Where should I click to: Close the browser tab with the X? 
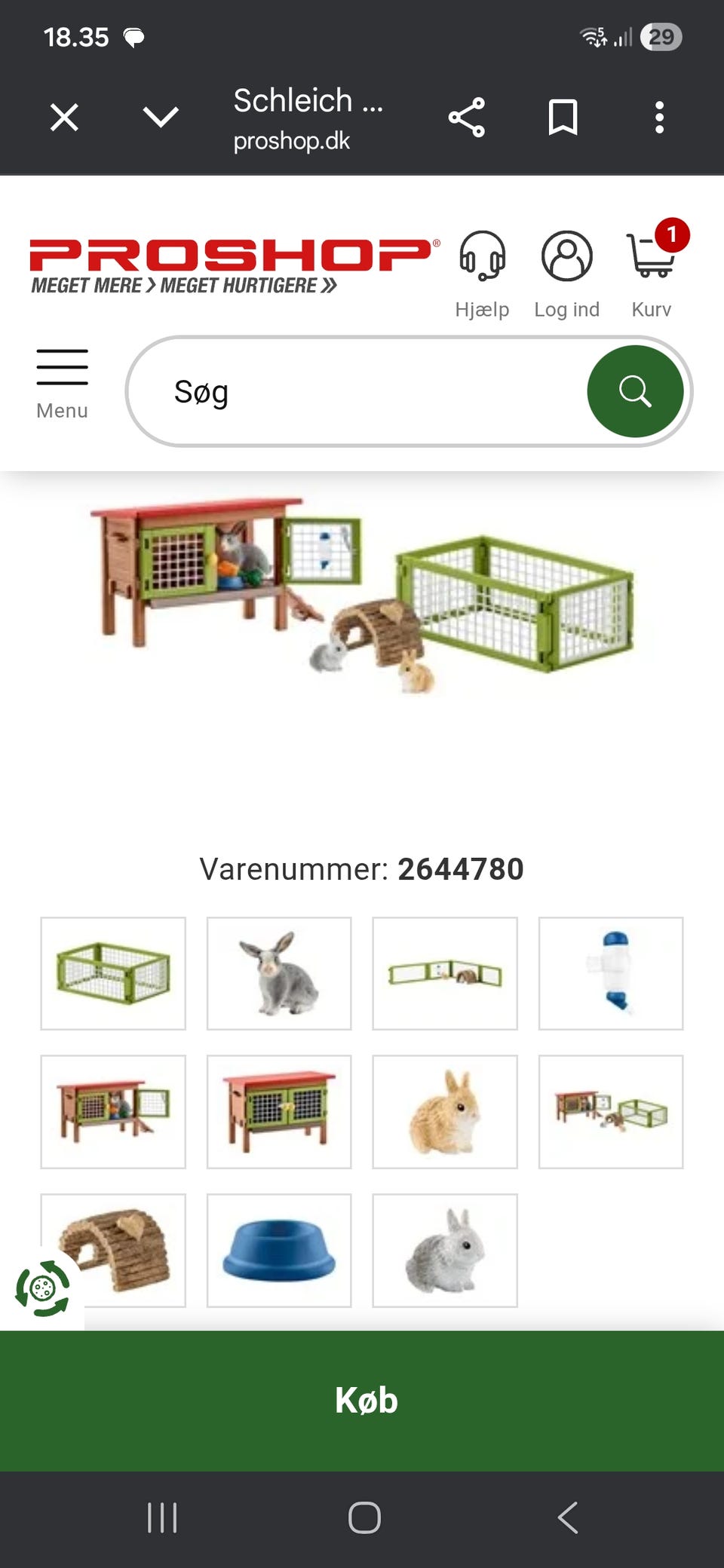pos(63,117)
